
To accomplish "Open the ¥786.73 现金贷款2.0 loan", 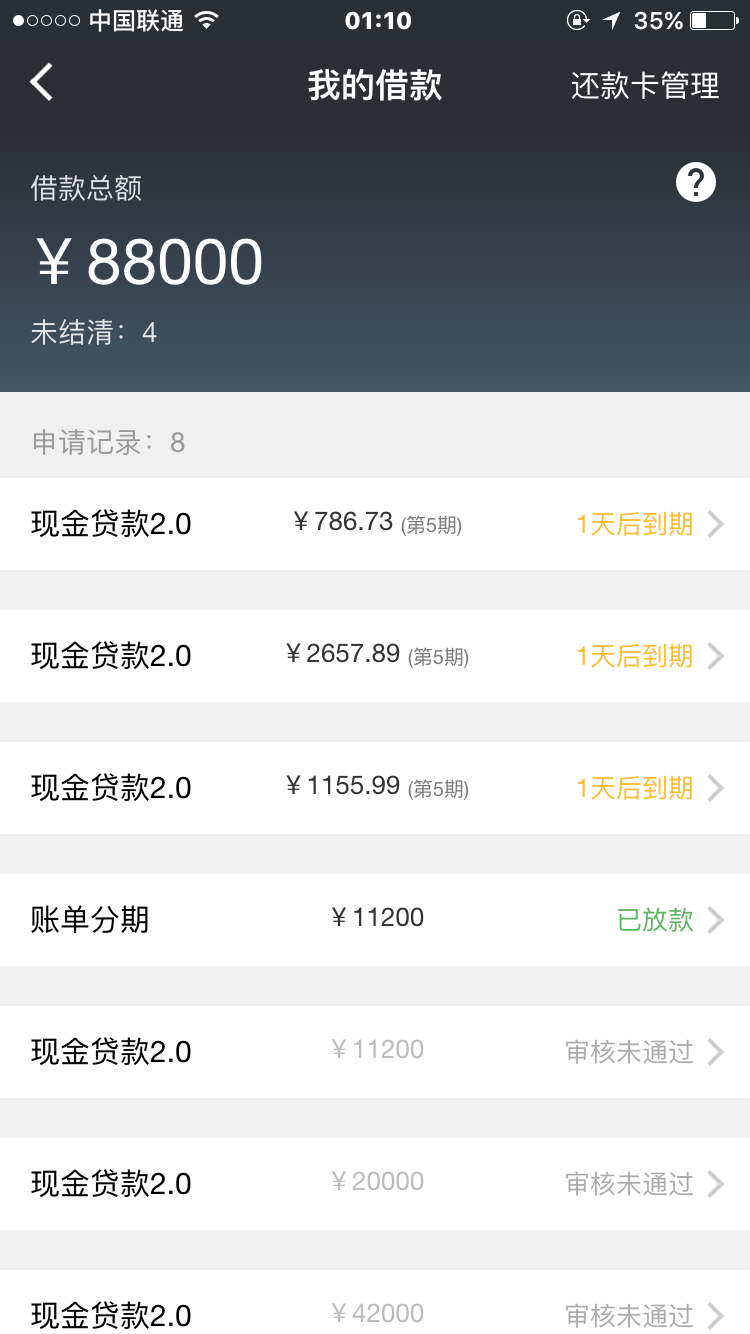I will (375, 524).
